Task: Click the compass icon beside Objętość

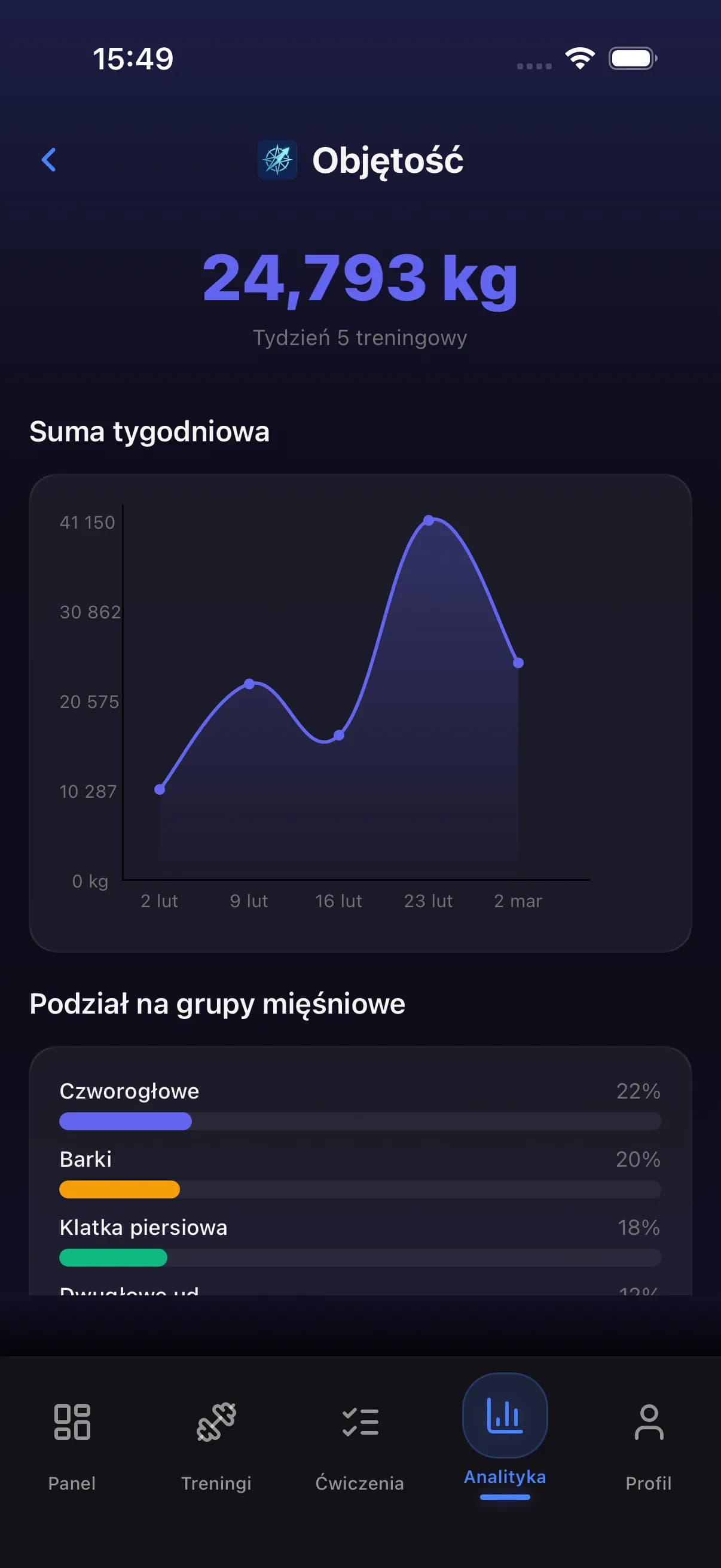Action: pyautogui.click(x=277, y=160)
